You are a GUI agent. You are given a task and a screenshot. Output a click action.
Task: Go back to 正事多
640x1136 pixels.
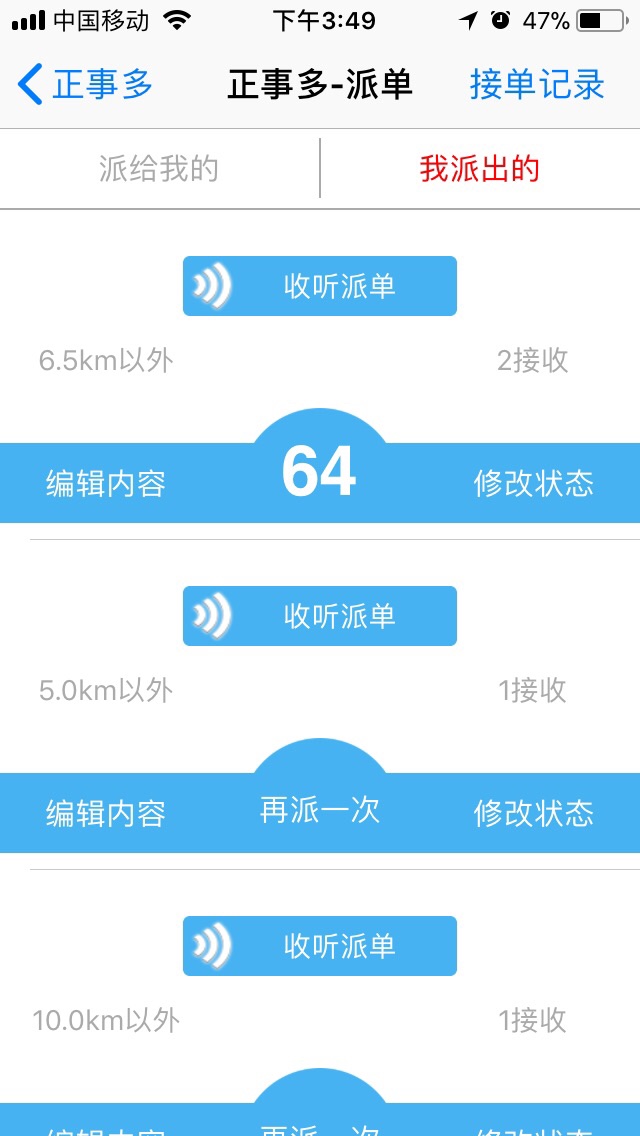point(86,84)
